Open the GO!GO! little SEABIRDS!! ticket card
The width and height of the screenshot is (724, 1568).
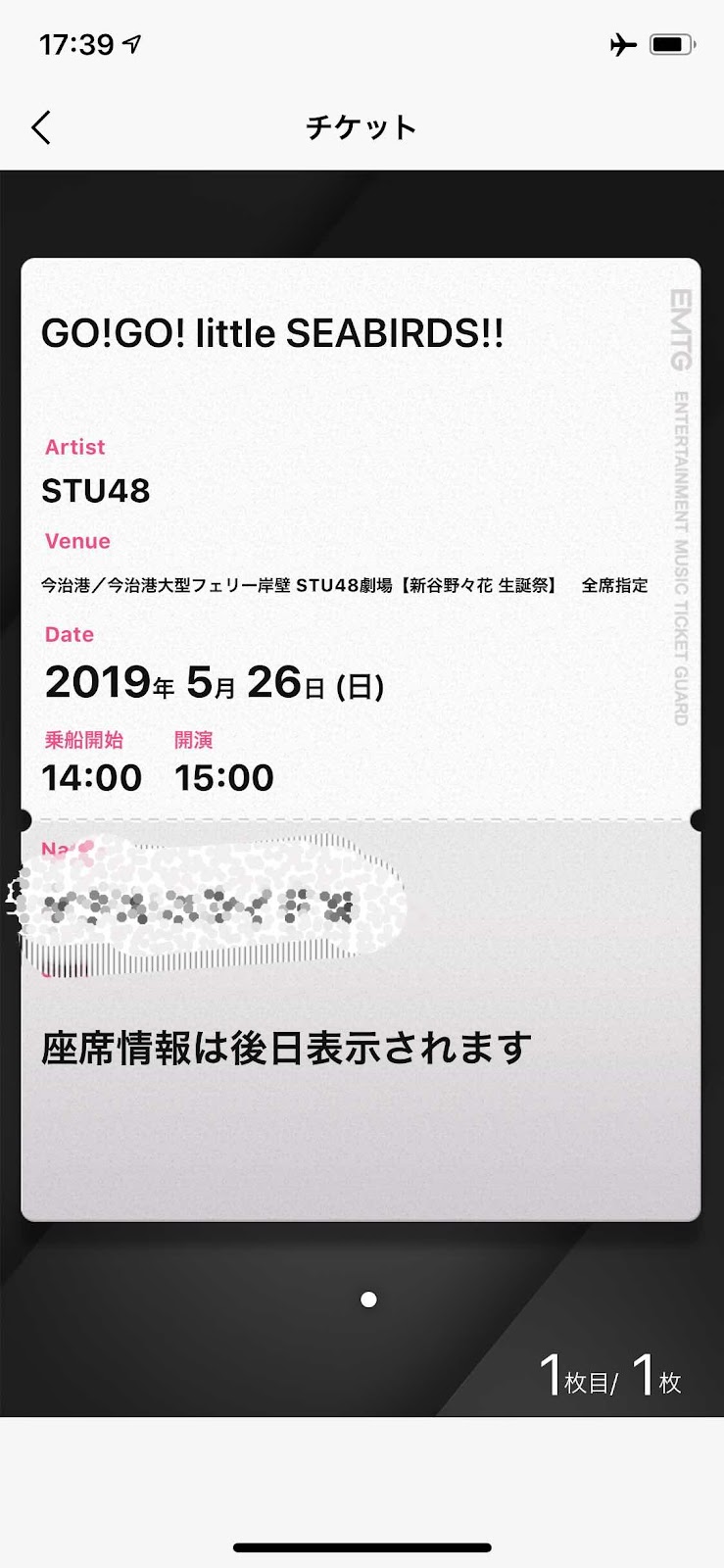pyautogui.click(x=361, y=740)
